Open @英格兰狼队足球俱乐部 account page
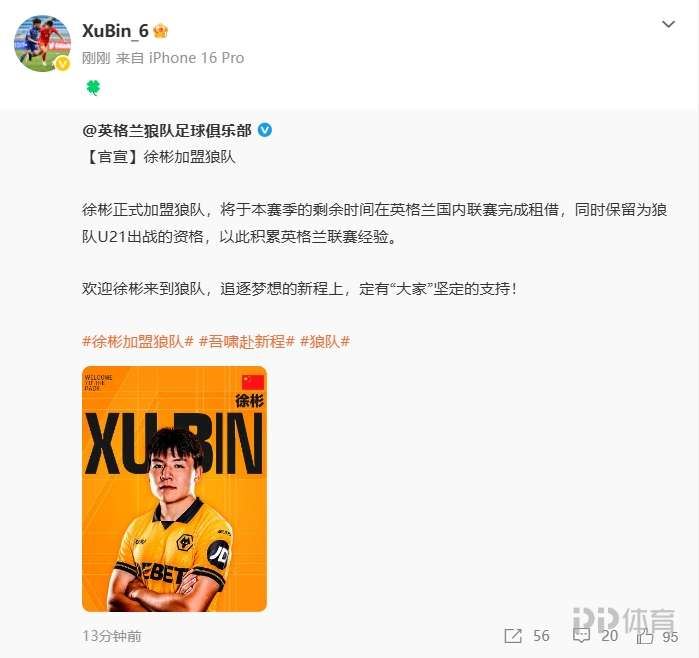 [x=170, y=131]
